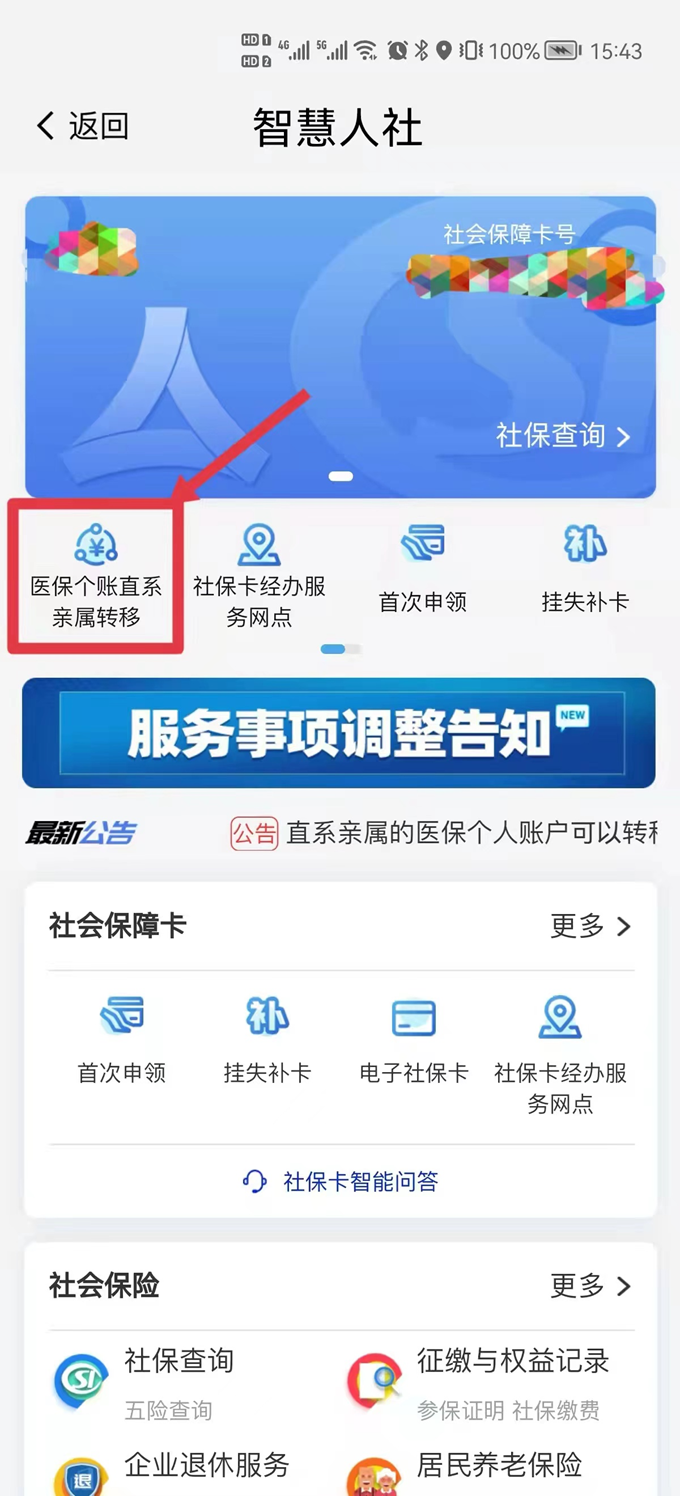Open 电子社保卡

click(413, 1039)
